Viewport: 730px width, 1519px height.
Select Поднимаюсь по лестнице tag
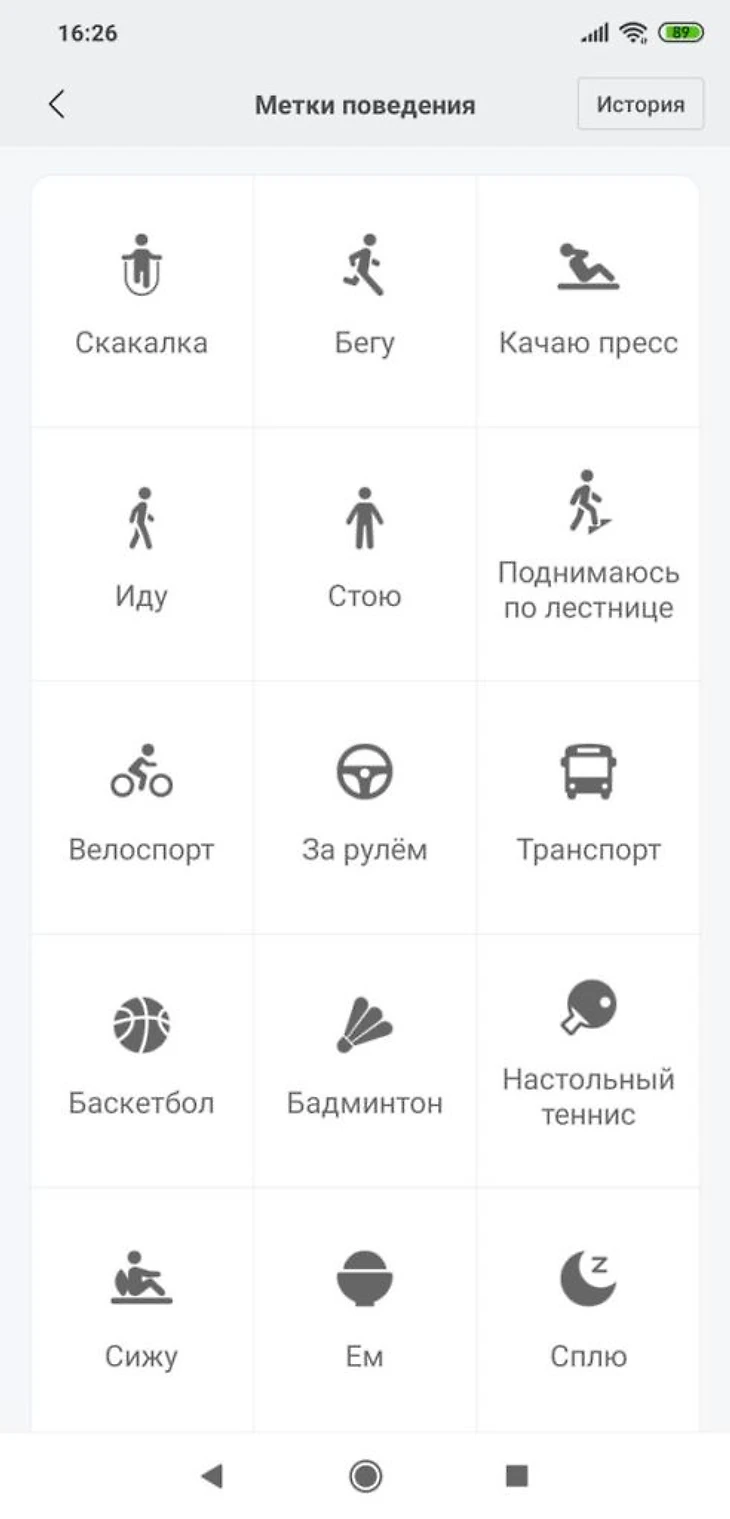click(588, 553)
